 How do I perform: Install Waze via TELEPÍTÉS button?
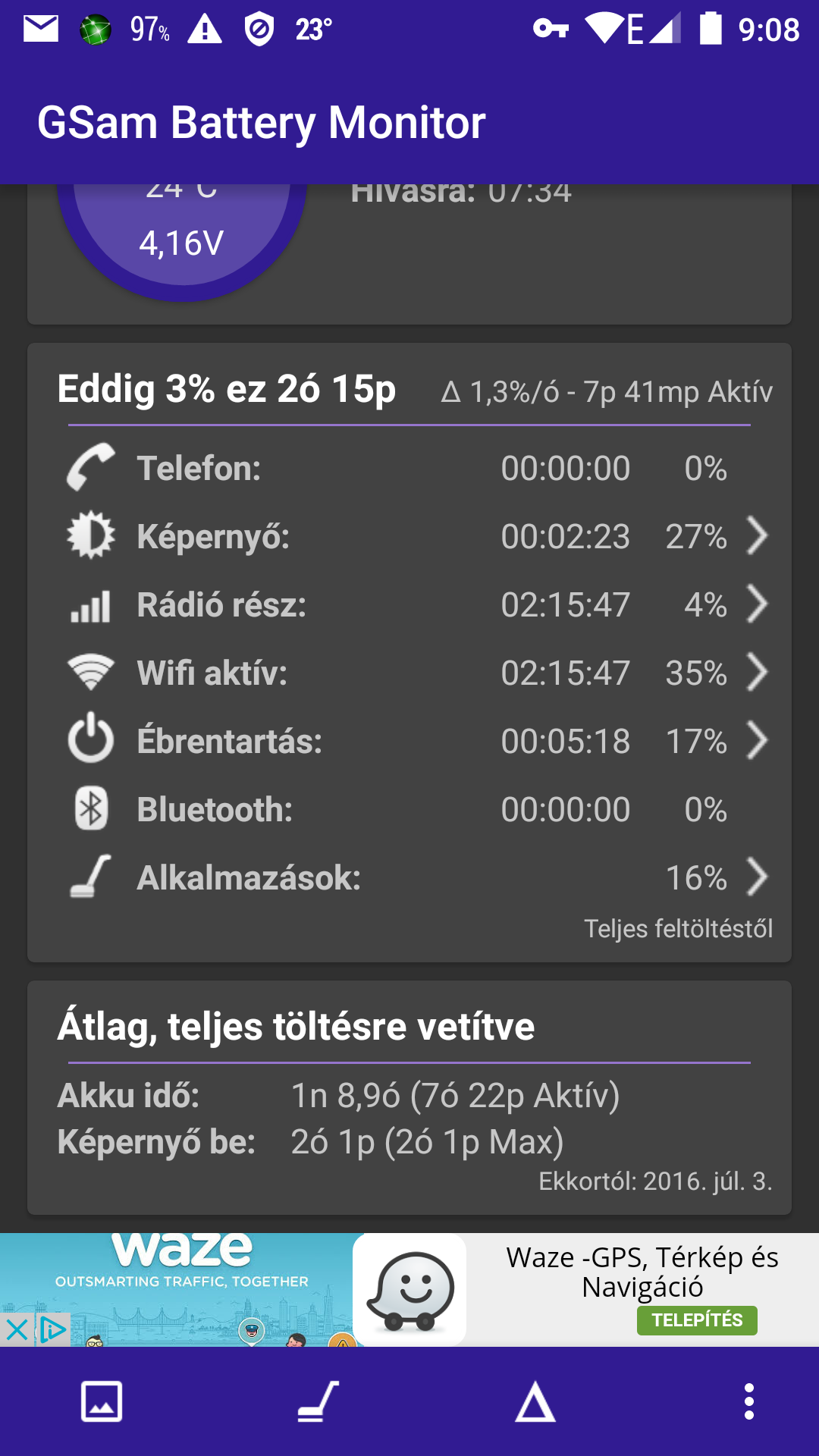697,1320
